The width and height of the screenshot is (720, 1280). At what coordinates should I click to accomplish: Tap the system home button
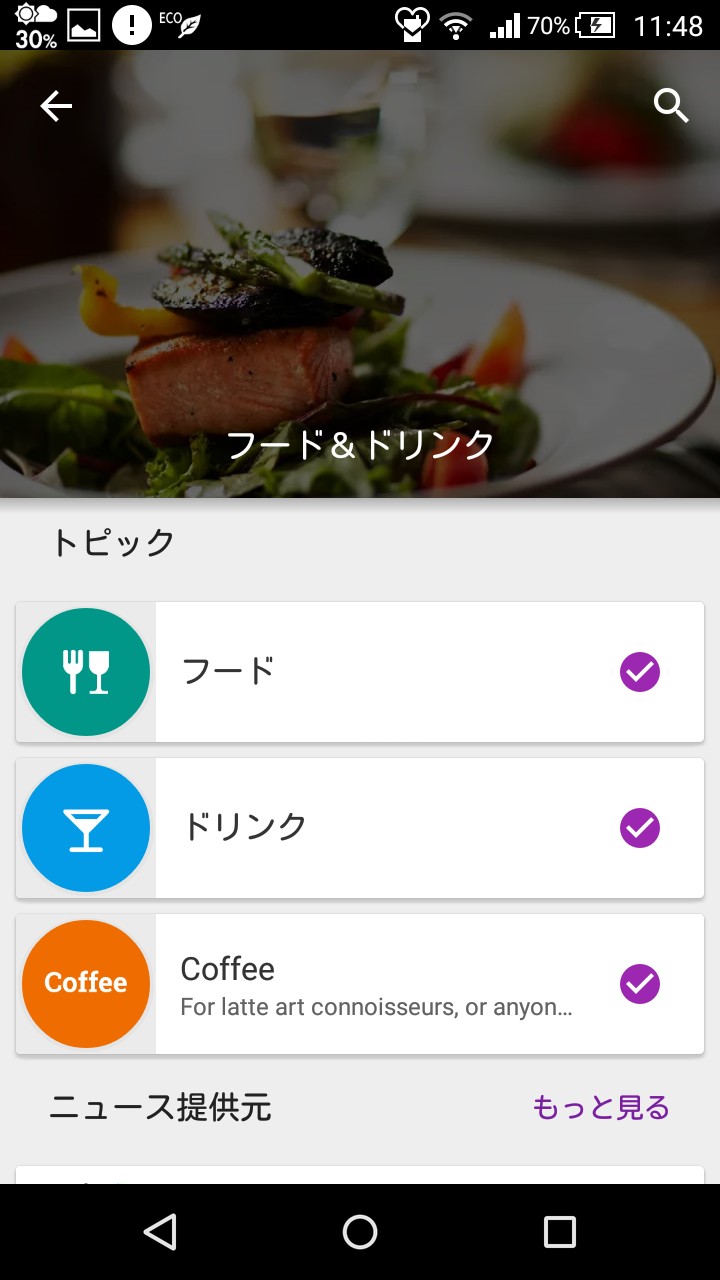(360, 1231)
